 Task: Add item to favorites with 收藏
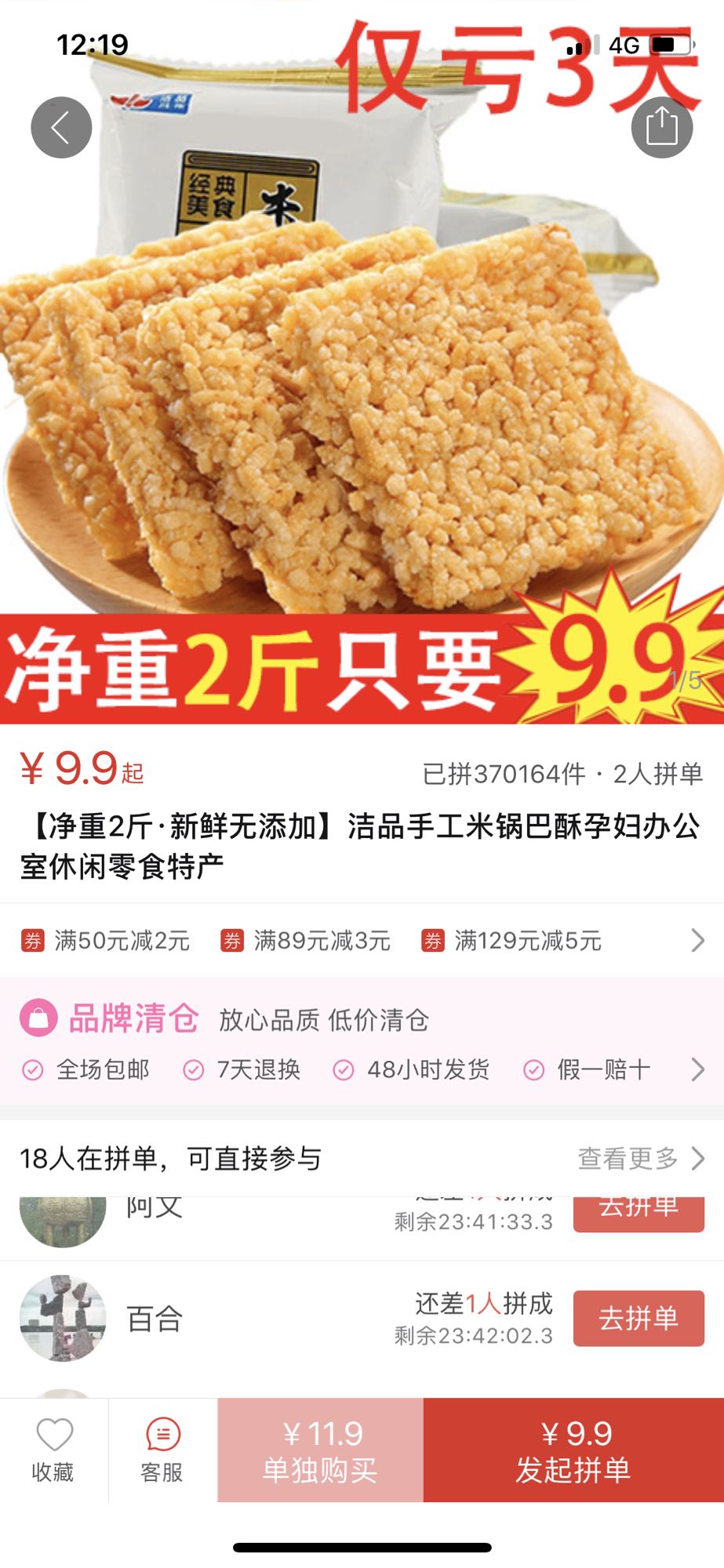(x=53, y=1450)
